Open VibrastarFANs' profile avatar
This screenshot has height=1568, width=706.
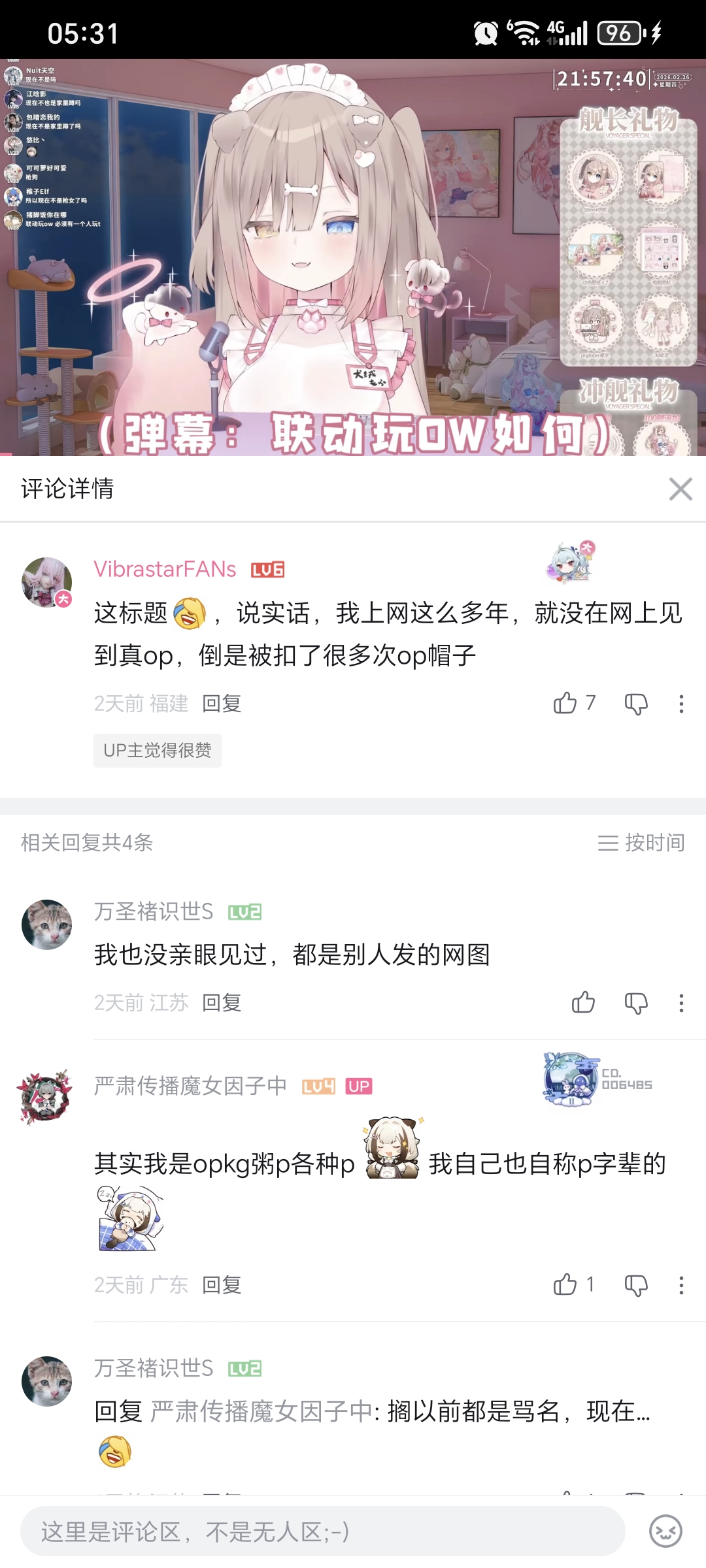pos(46,582)
